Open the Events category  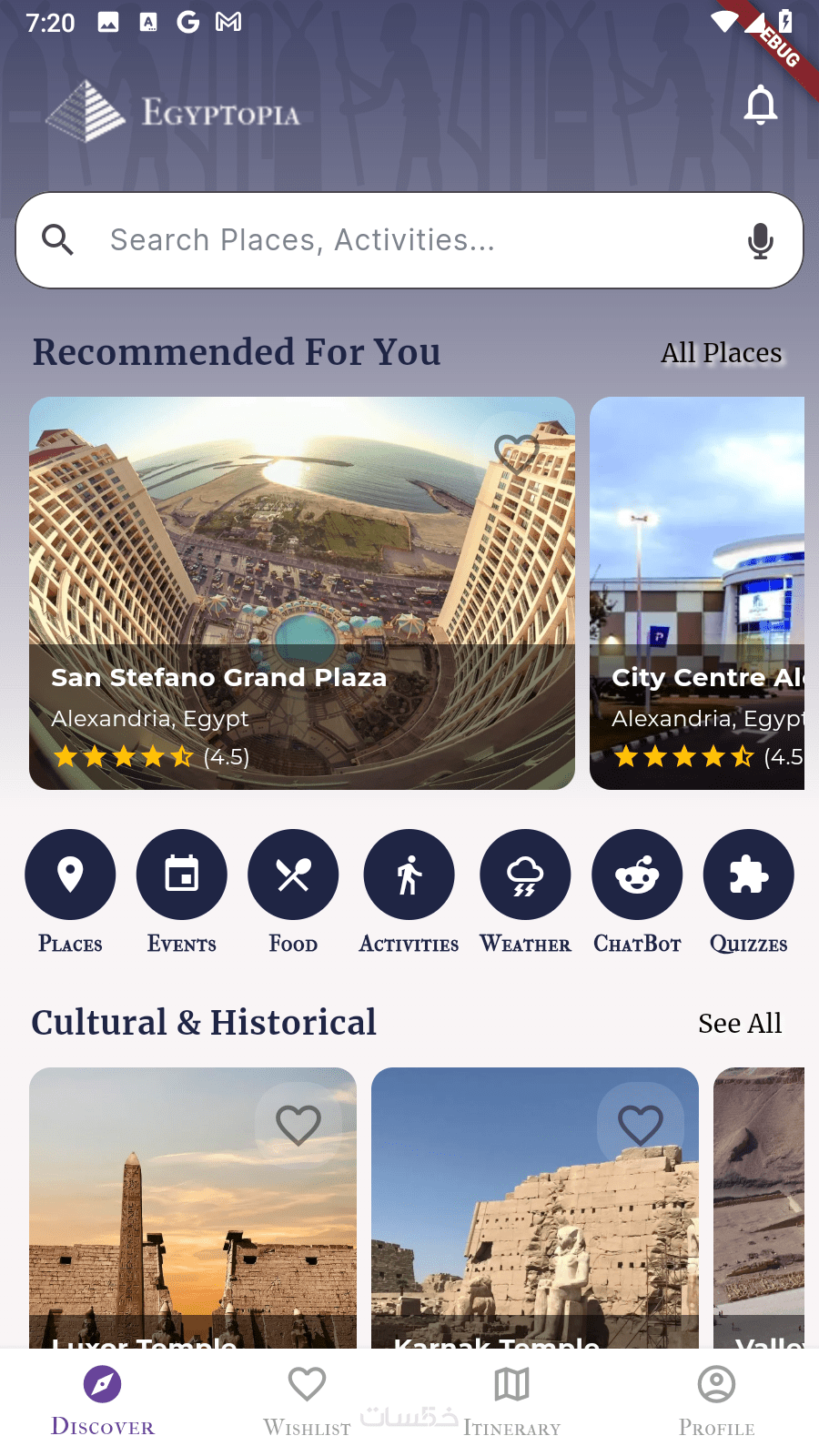coord(182,875)
